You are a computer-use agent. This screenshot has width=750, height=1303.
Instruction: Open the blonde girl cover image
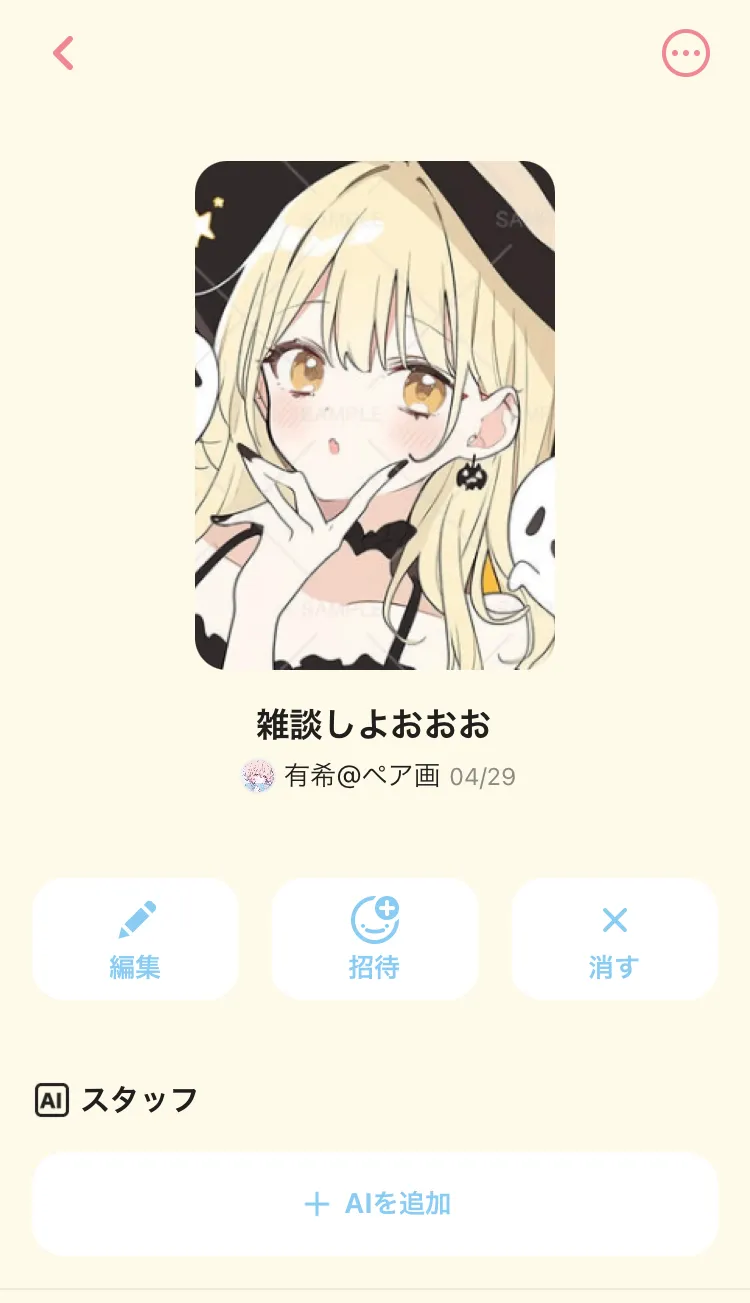[375, 415]
